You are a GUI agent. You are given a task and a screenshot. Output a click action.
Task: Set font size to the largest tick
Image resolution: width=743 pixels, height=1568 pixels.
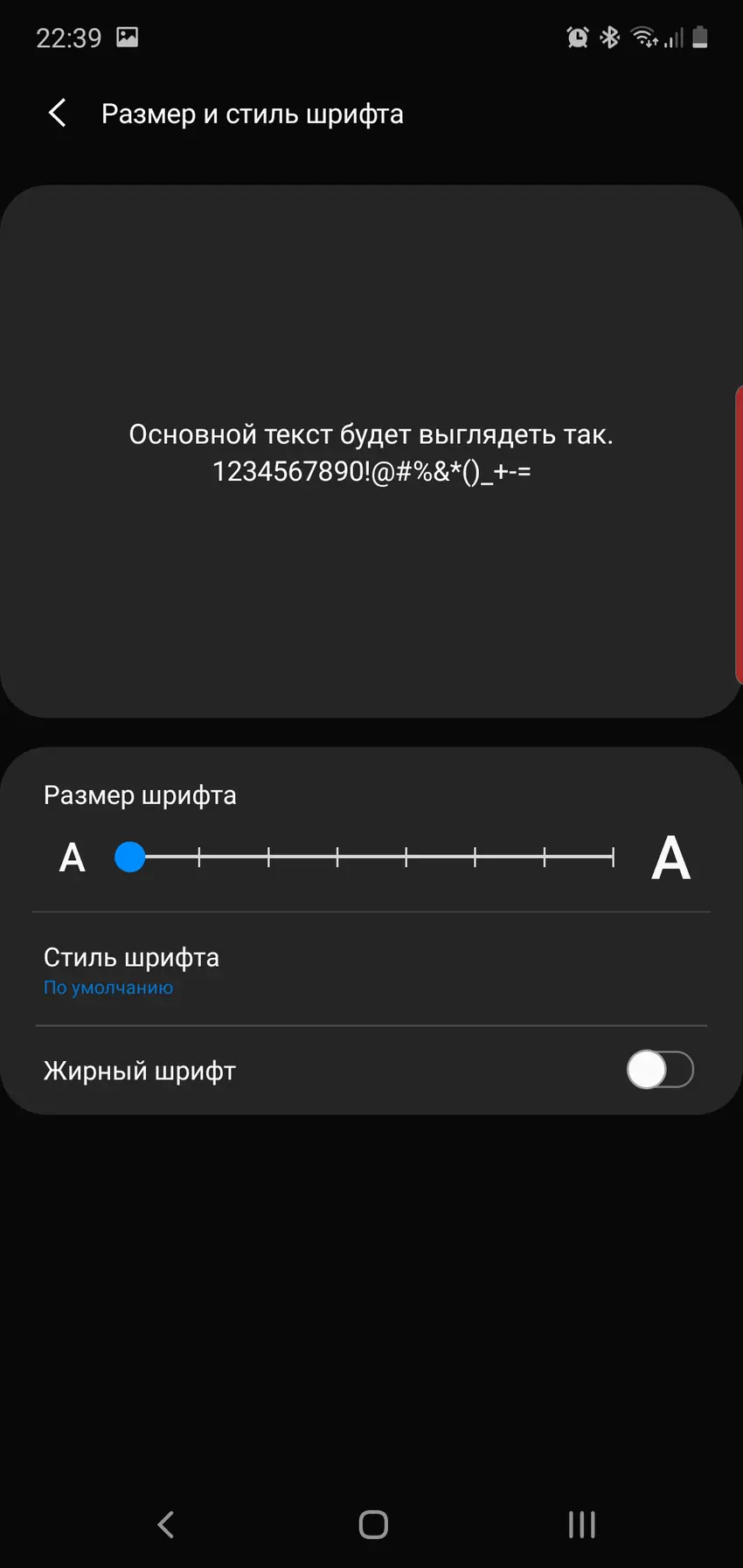[613, 857]
